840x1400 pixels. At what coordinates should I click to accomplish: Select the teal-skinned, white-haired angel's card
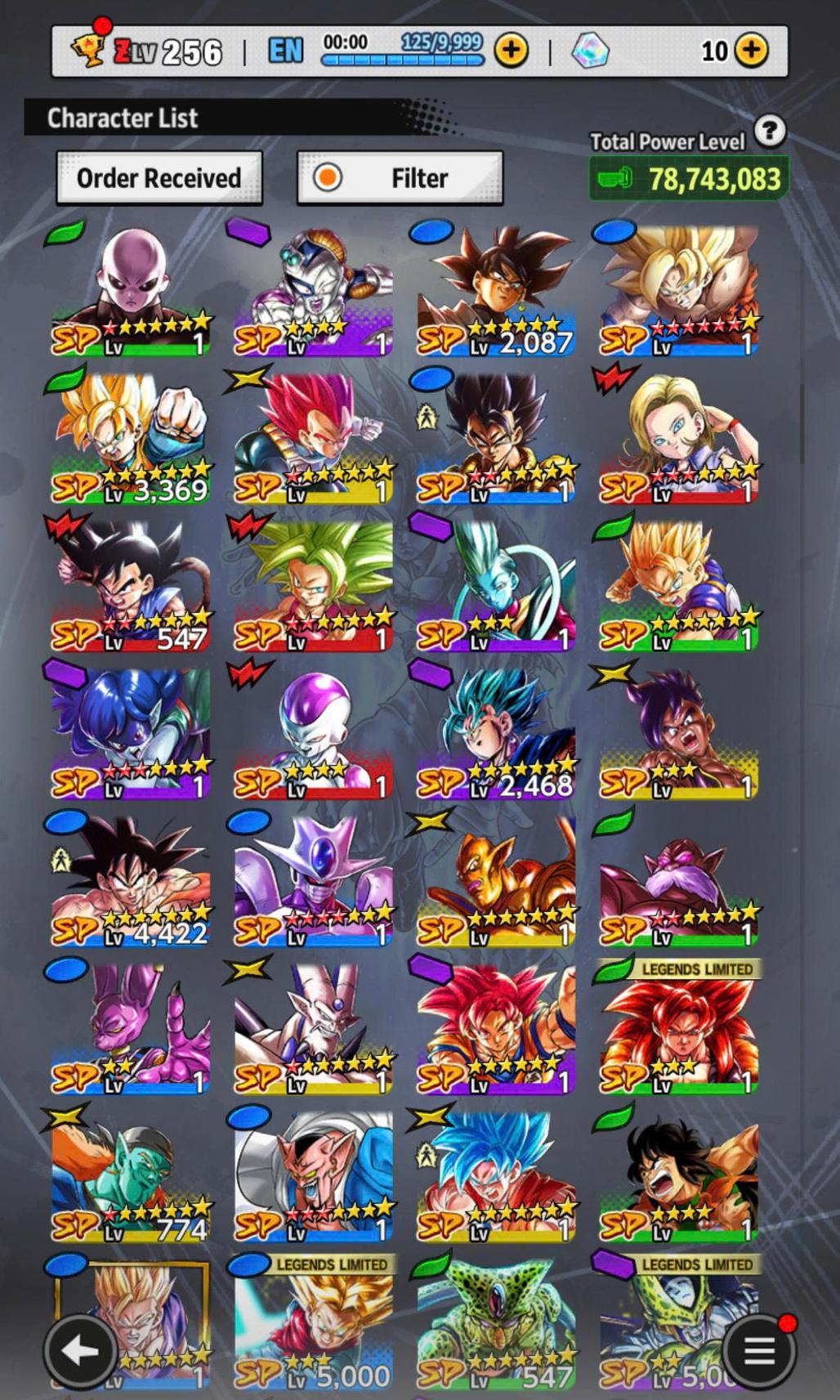click(x=496, y=586)
